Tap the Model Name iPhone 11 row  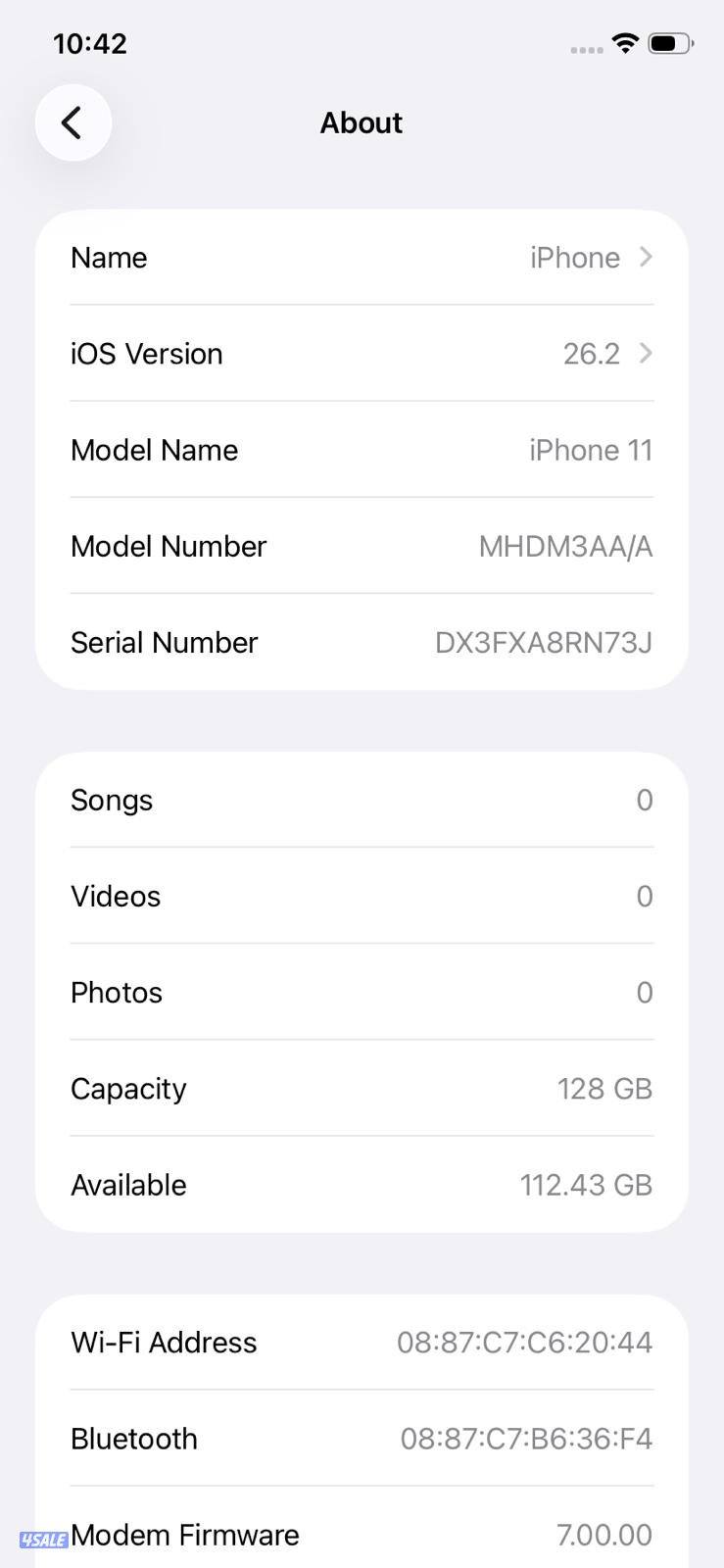362,450
